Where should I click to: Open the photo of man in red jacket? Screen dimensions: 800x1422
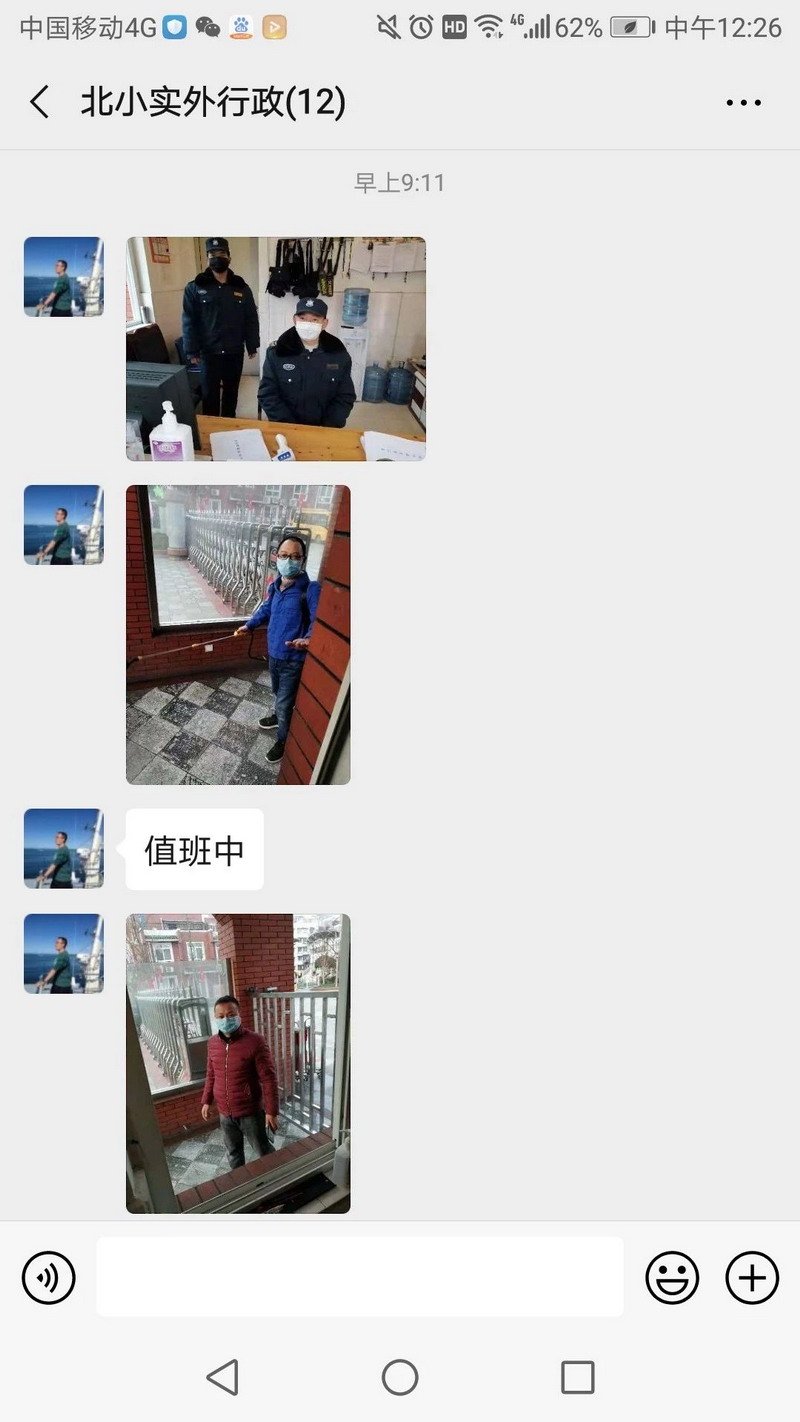(x=238, y=1063)
